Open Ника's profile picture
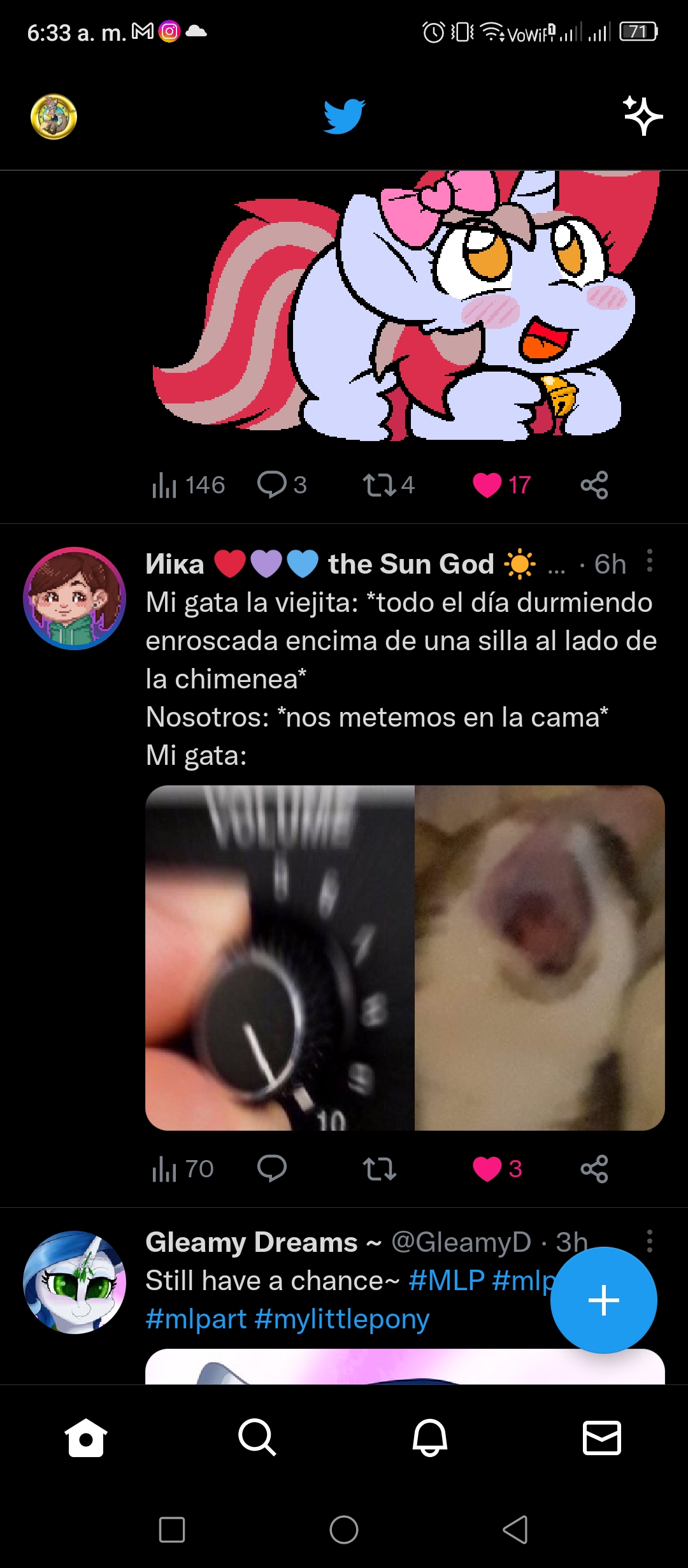688x1568 pixels. (75, 599)
